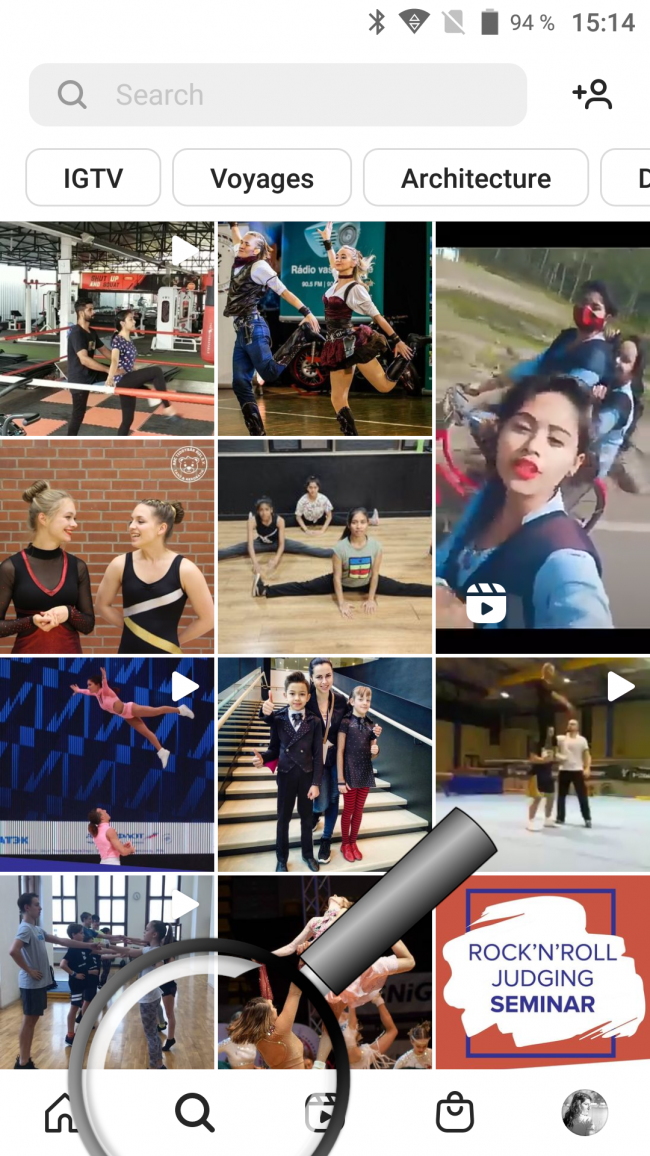Tap the Search input field
This screenshot has height=1156, width=650.
[300, 95]
